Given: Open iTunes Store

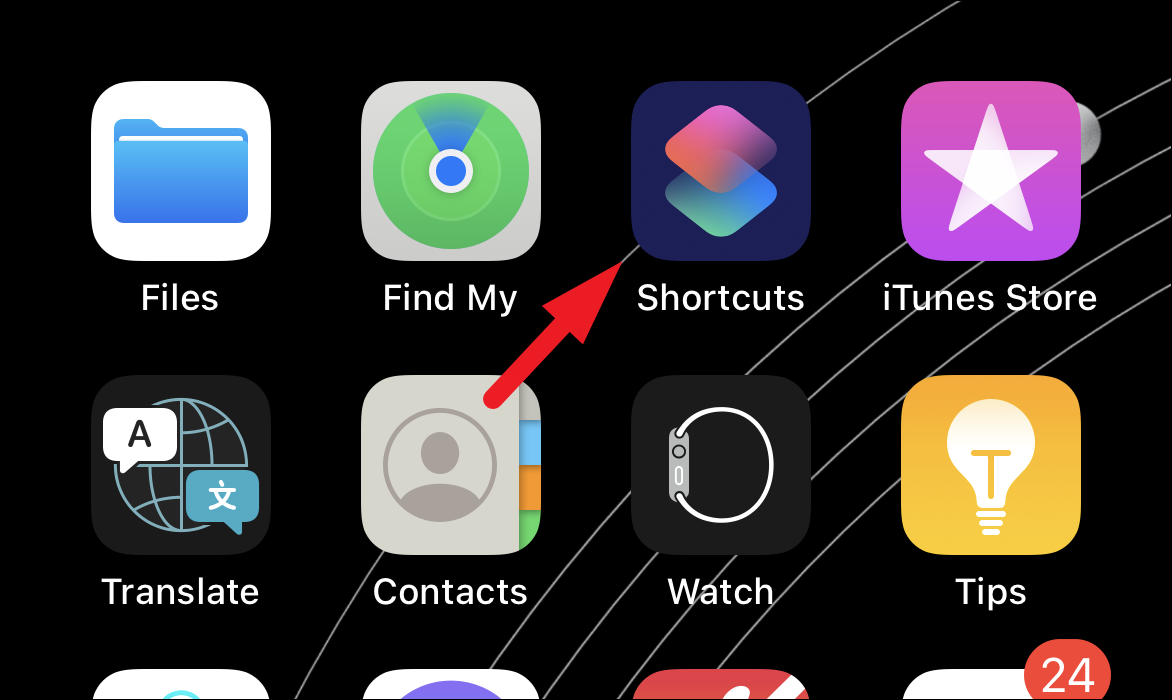Looking at the screenshot, I should pos(990,171).
